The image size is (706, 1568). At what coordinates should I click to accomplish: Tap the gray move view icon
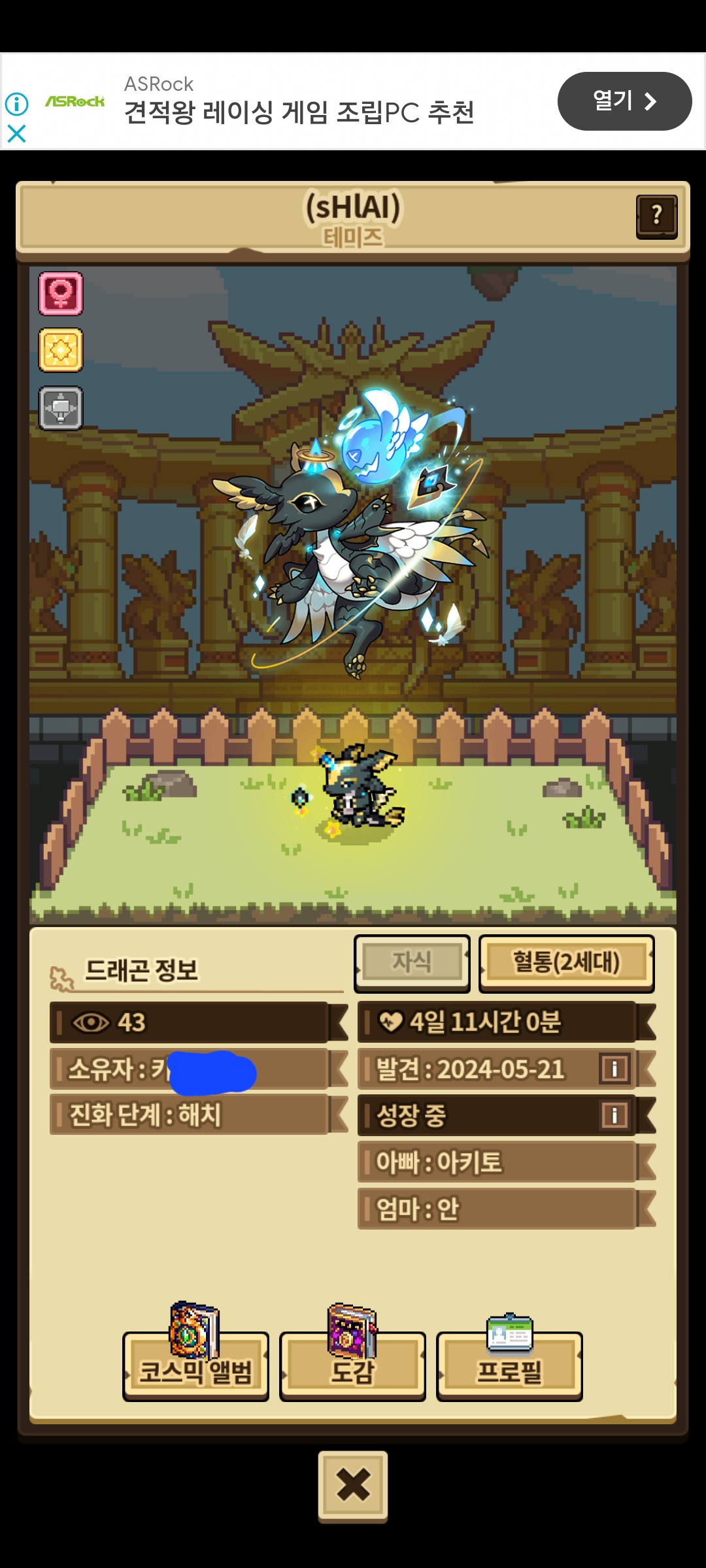point(61,408)
